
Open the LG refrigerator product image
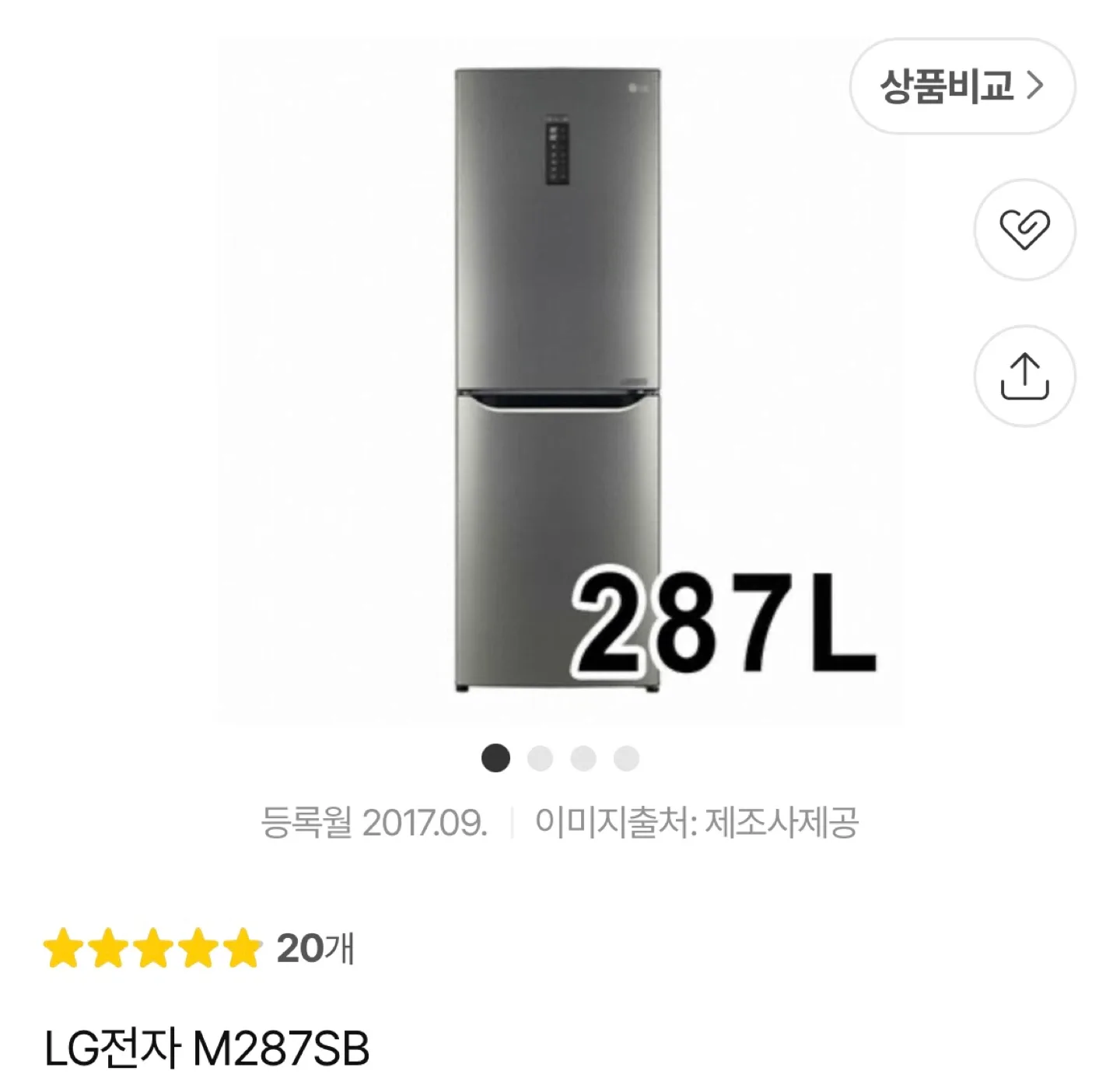pos(558,381)
